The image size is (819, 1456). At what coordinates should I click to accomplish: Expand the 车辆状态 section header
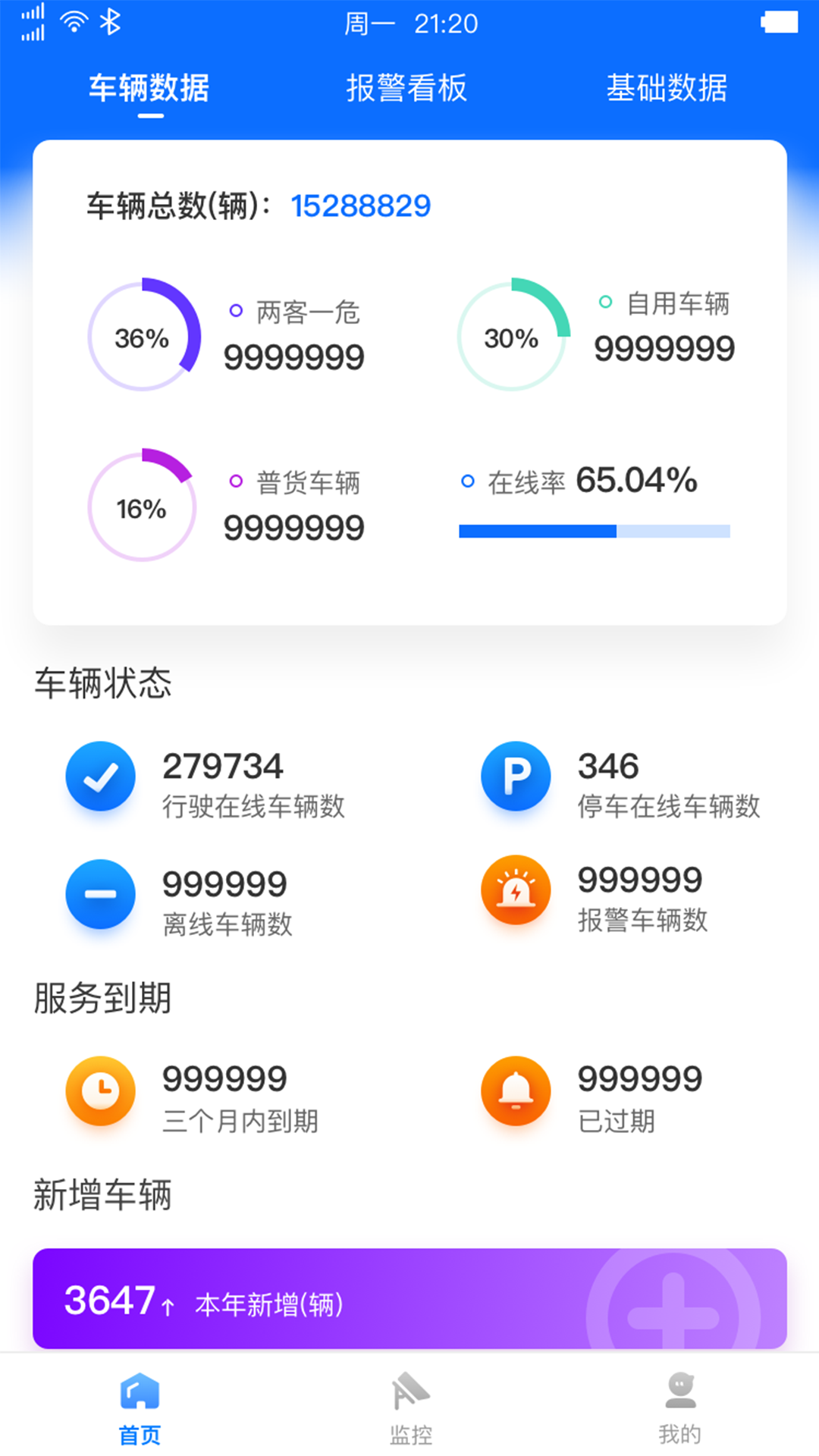tap(102, 683)
